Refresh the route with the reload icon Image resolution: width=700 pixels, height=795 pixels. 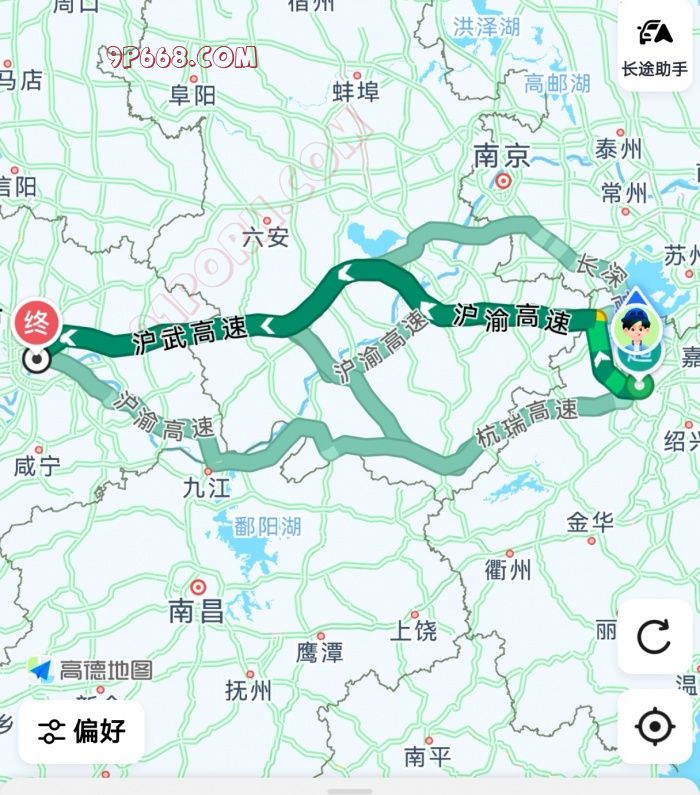tap(654, 636)
